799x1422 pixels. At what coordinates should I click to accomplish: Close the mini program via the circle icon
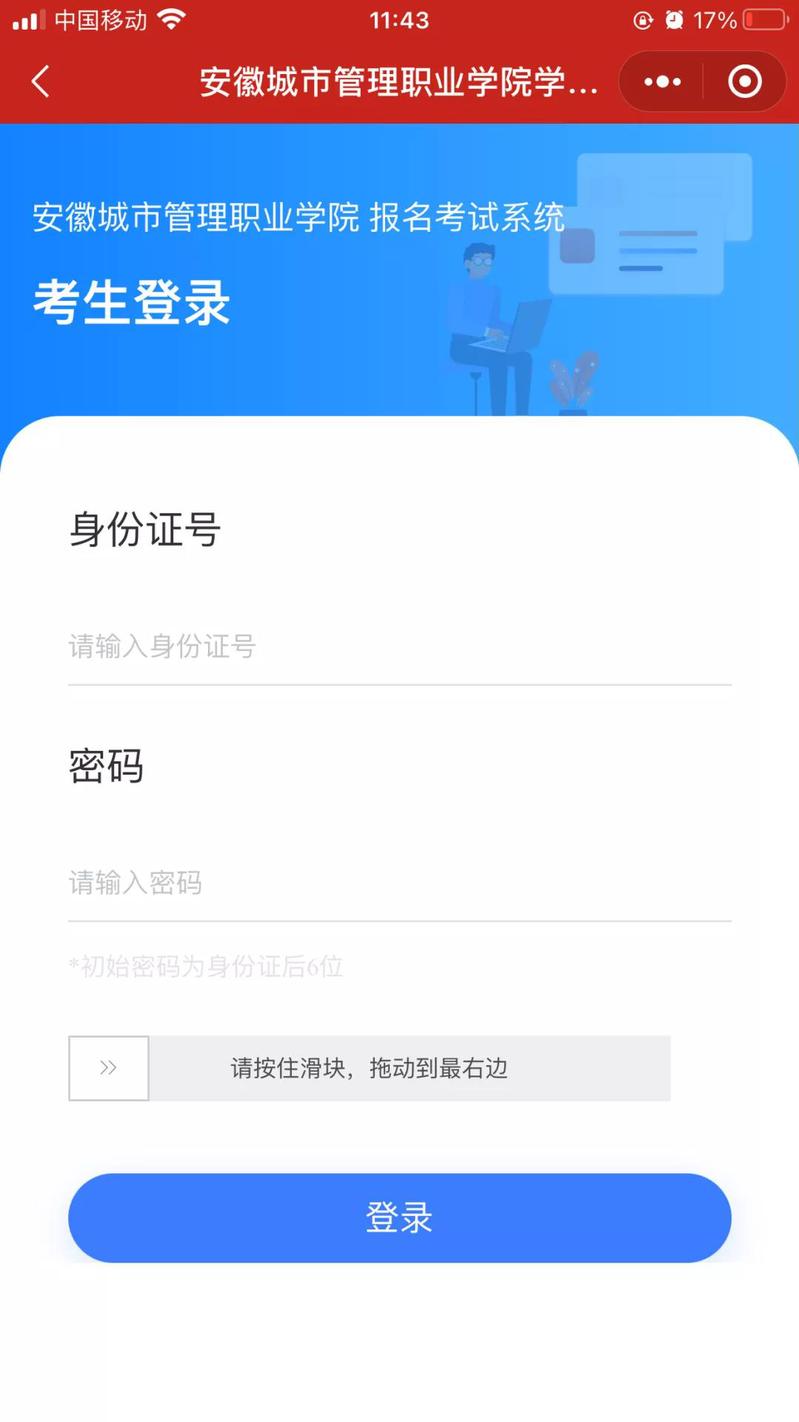745,82
